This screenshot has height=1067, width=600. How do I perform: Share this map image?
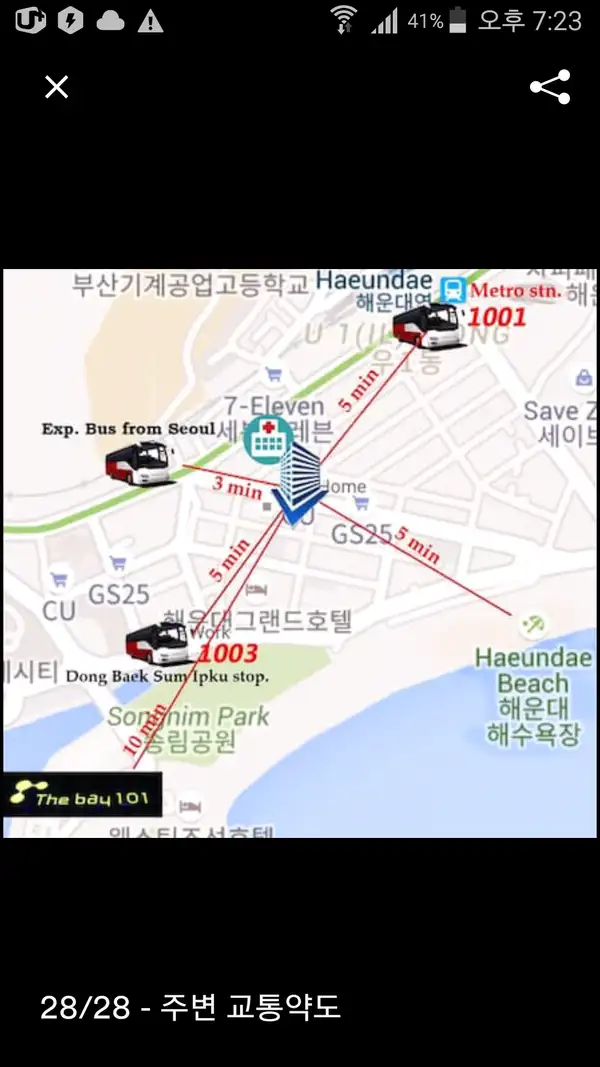(x=549, y=87)
